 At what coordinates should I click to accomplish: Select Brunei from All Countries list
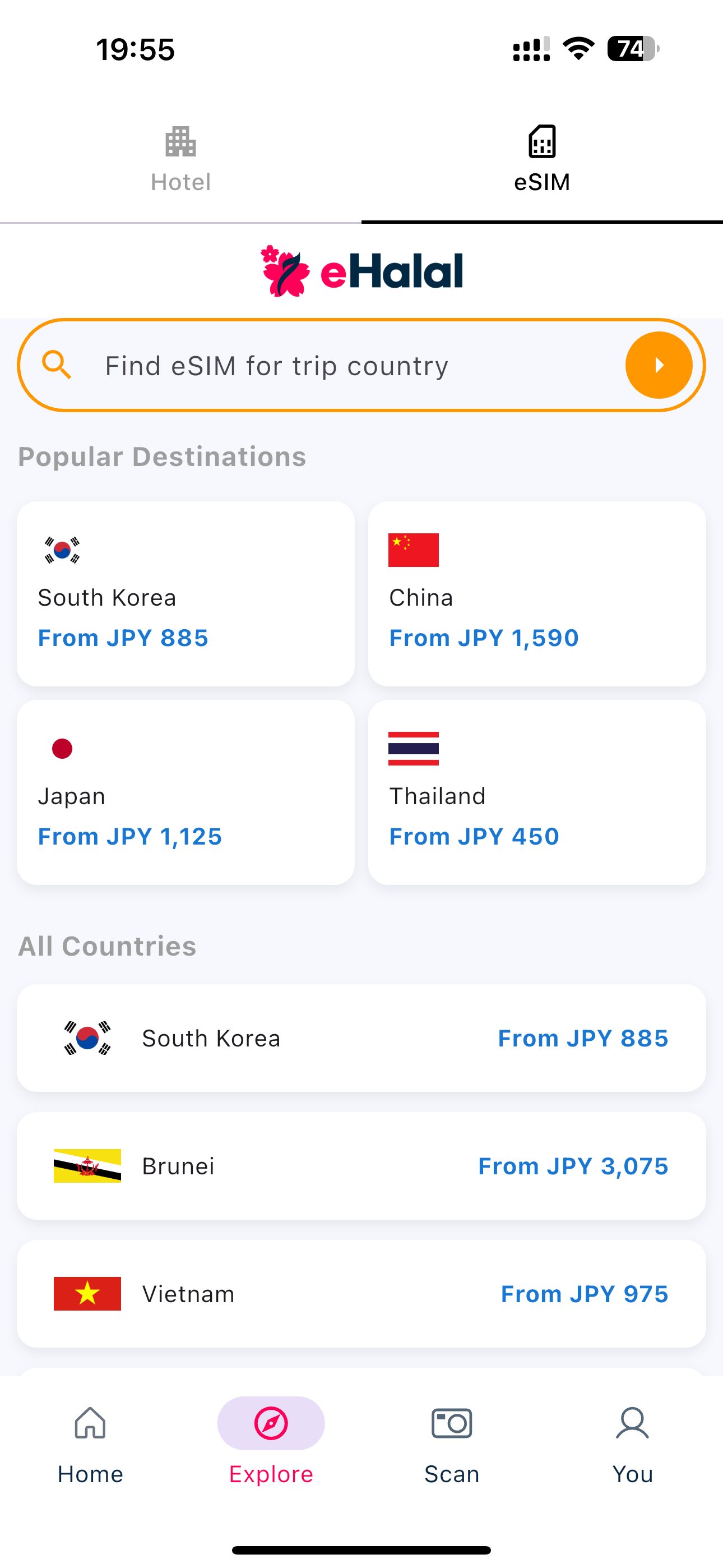361,1166
